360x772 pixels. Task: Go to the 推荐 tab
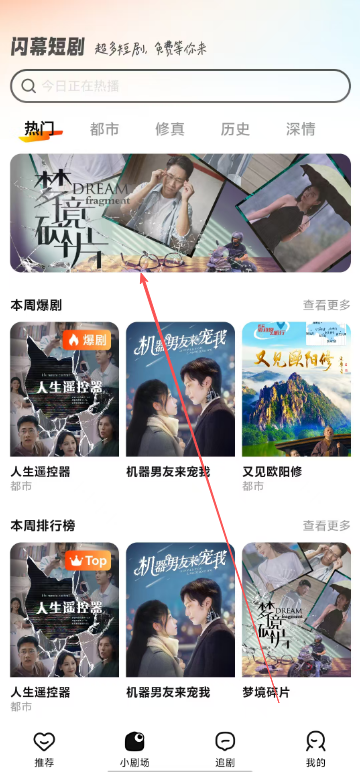[44, 749]
